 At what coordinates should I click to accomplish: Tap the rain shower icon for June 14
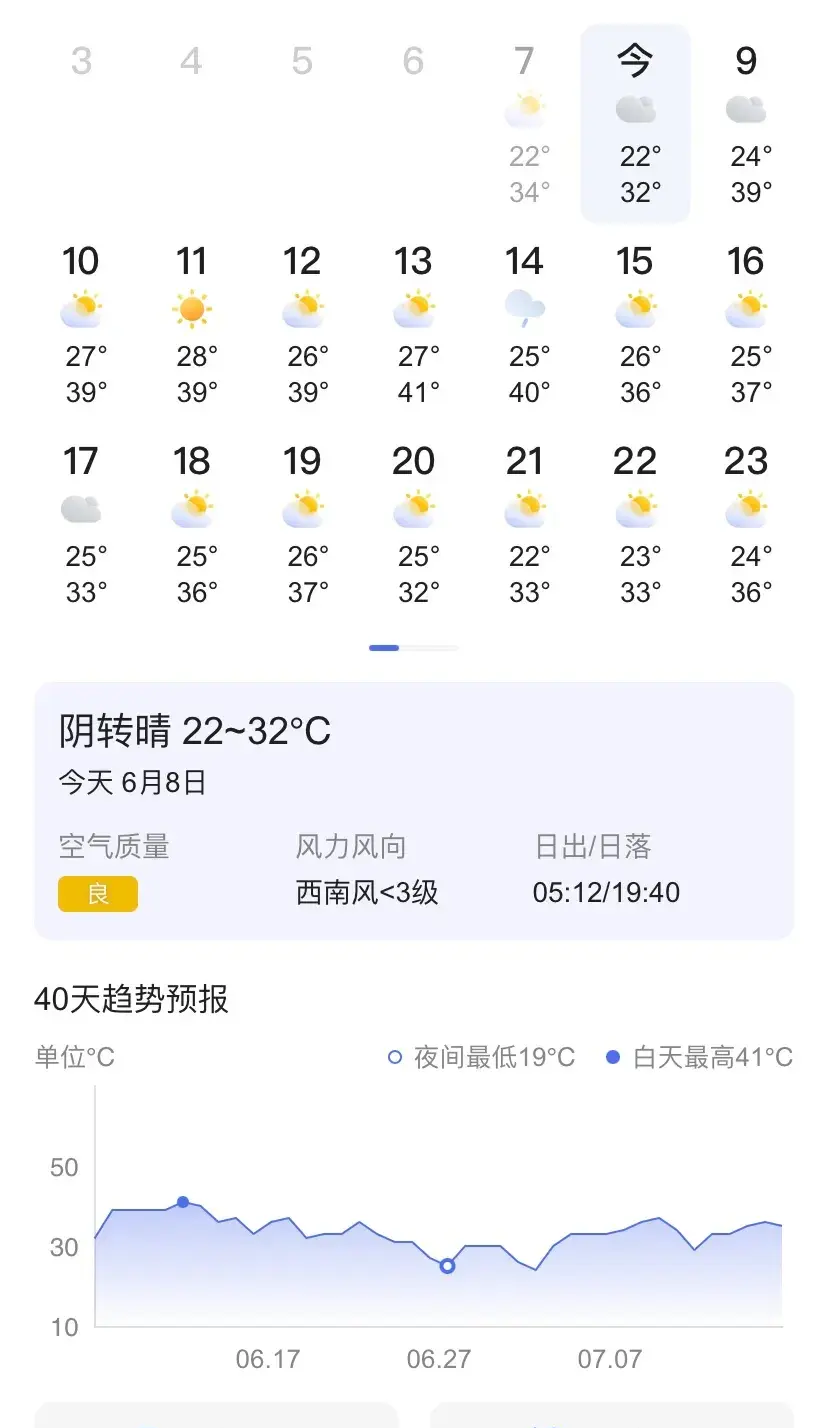(x=525, y=308)
